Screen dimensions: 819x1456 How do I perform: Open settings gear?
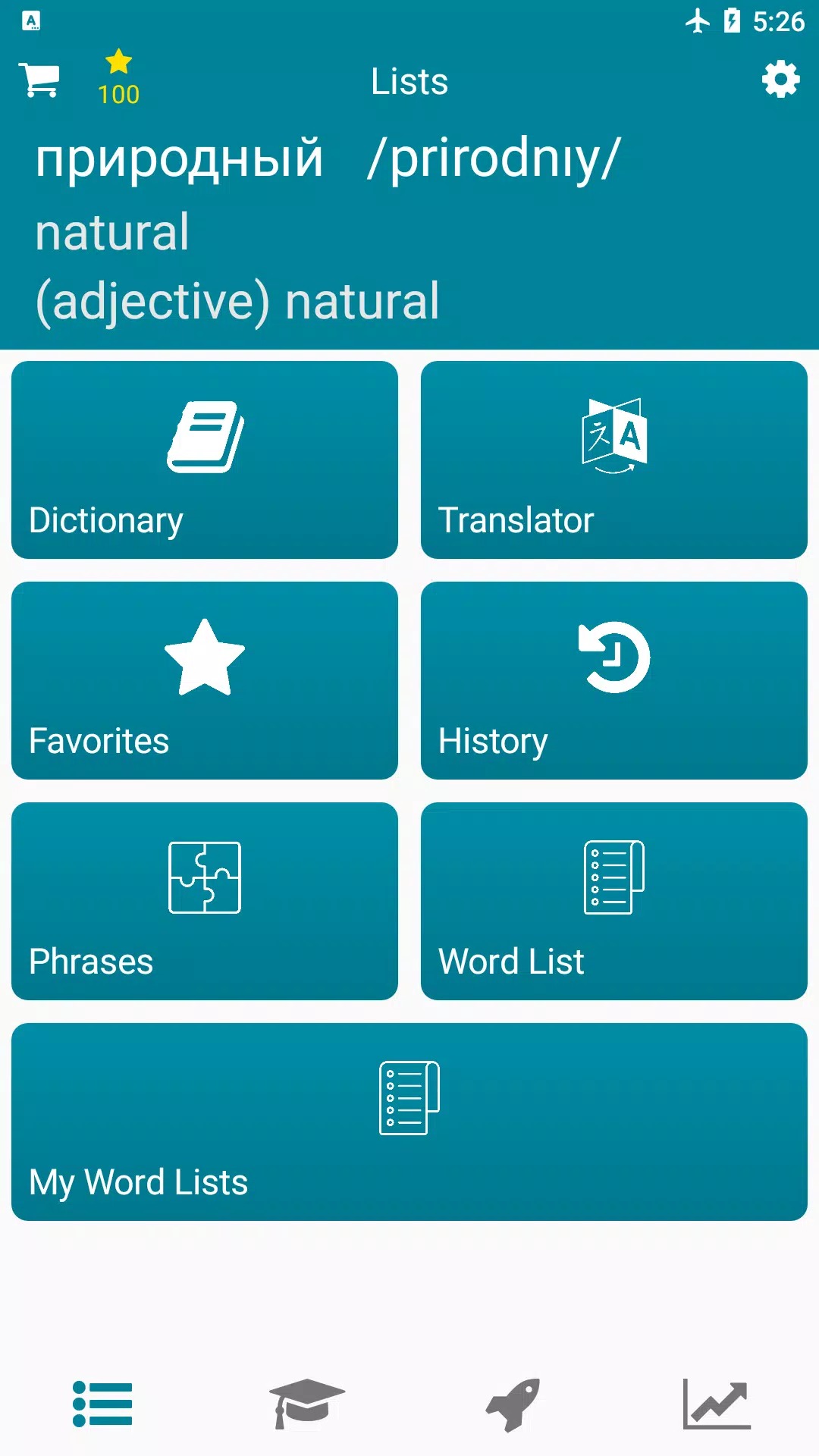(x=780, y=80)
